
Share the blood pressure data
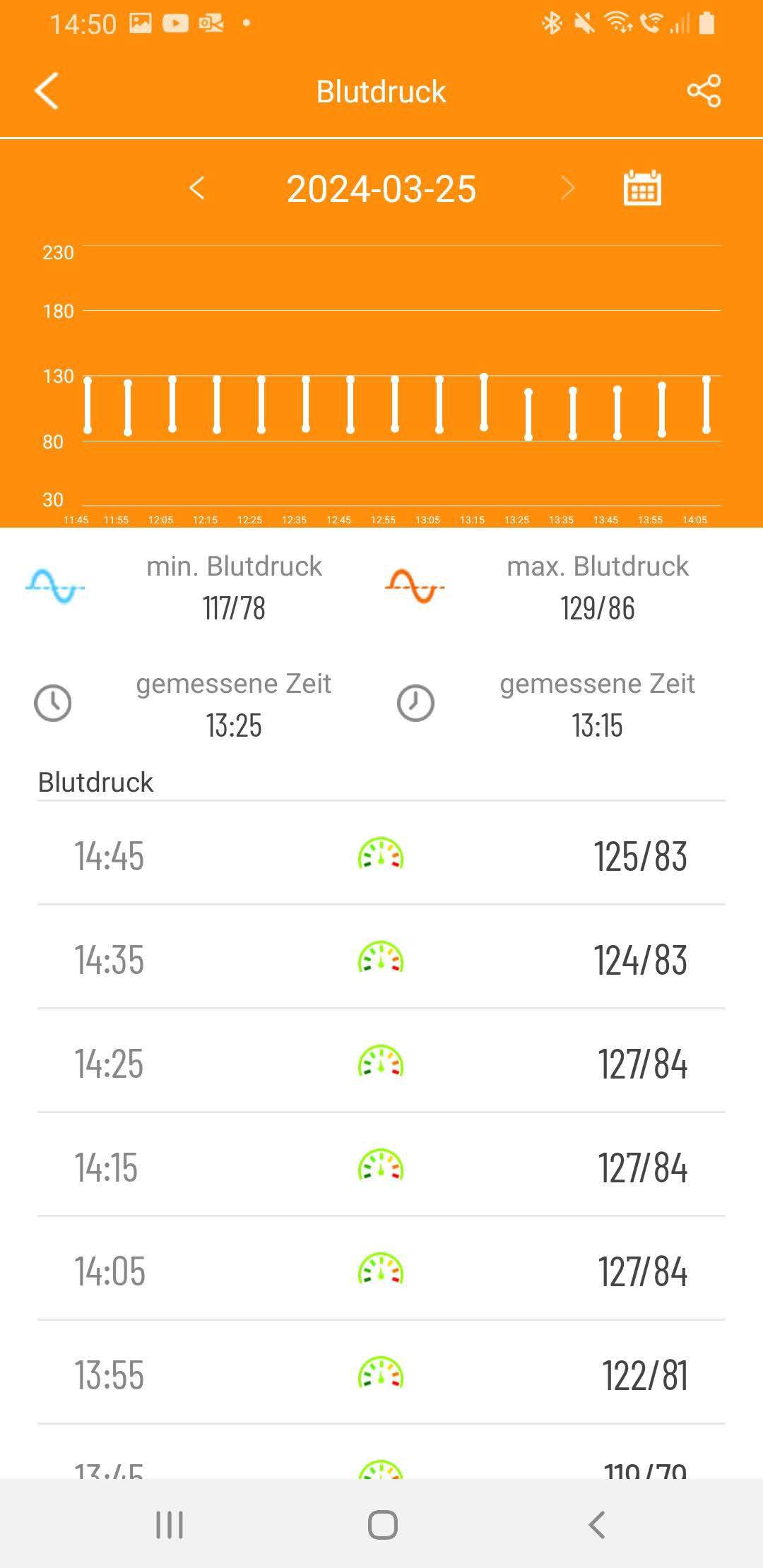[x=704, y=91]
